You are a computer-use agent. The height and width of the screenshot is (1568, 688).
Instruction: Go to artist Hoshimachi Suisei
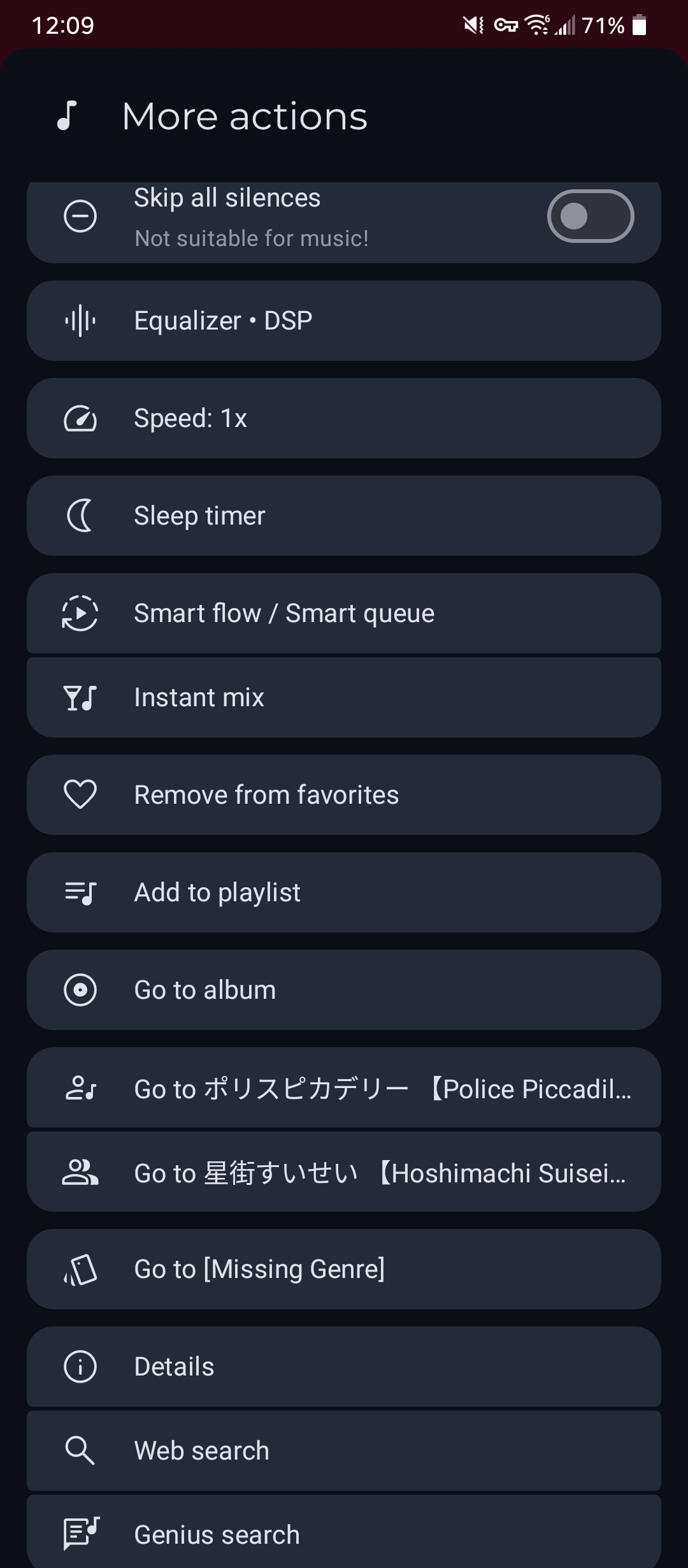[x=344, y=1173]
